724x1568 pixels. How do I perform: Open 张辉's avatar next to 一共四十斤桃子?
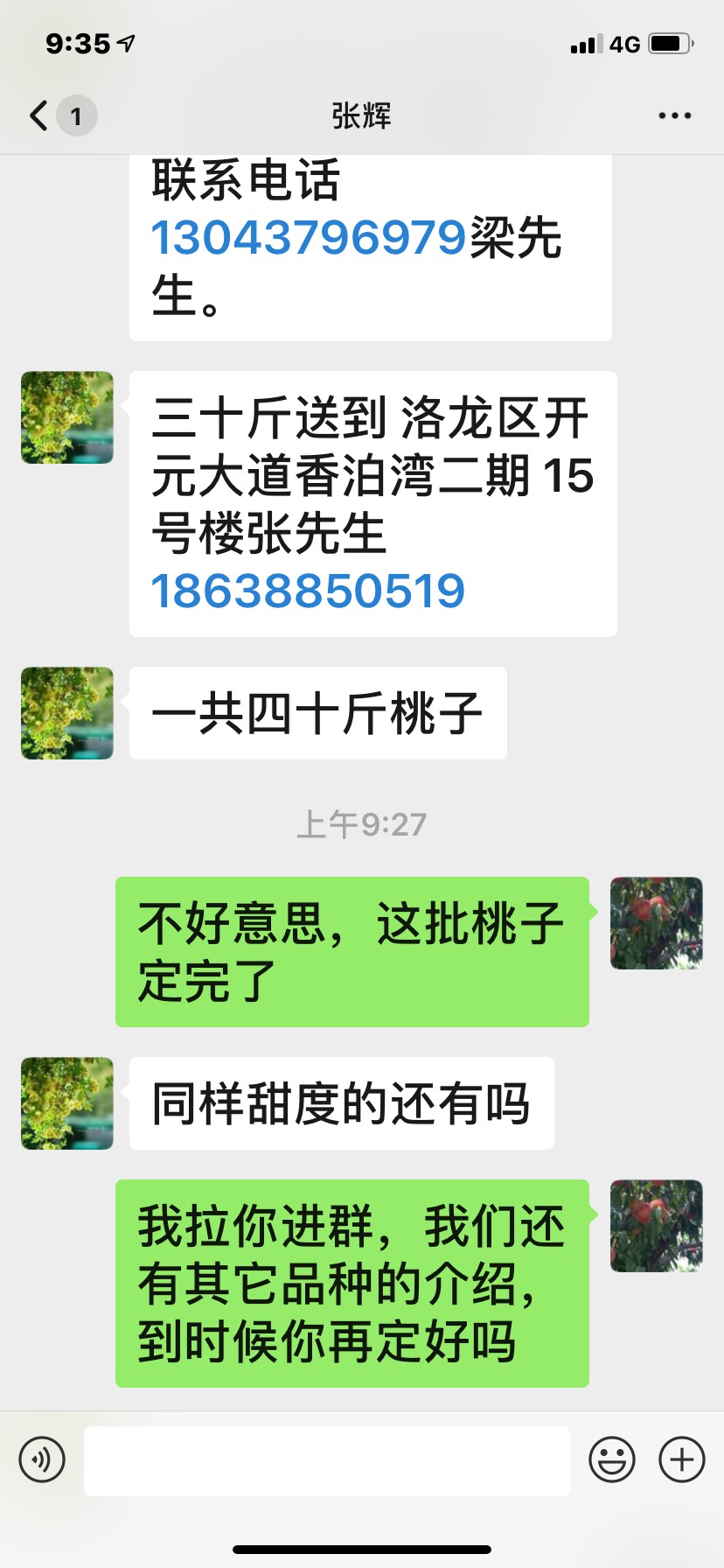tap(67, 713)
